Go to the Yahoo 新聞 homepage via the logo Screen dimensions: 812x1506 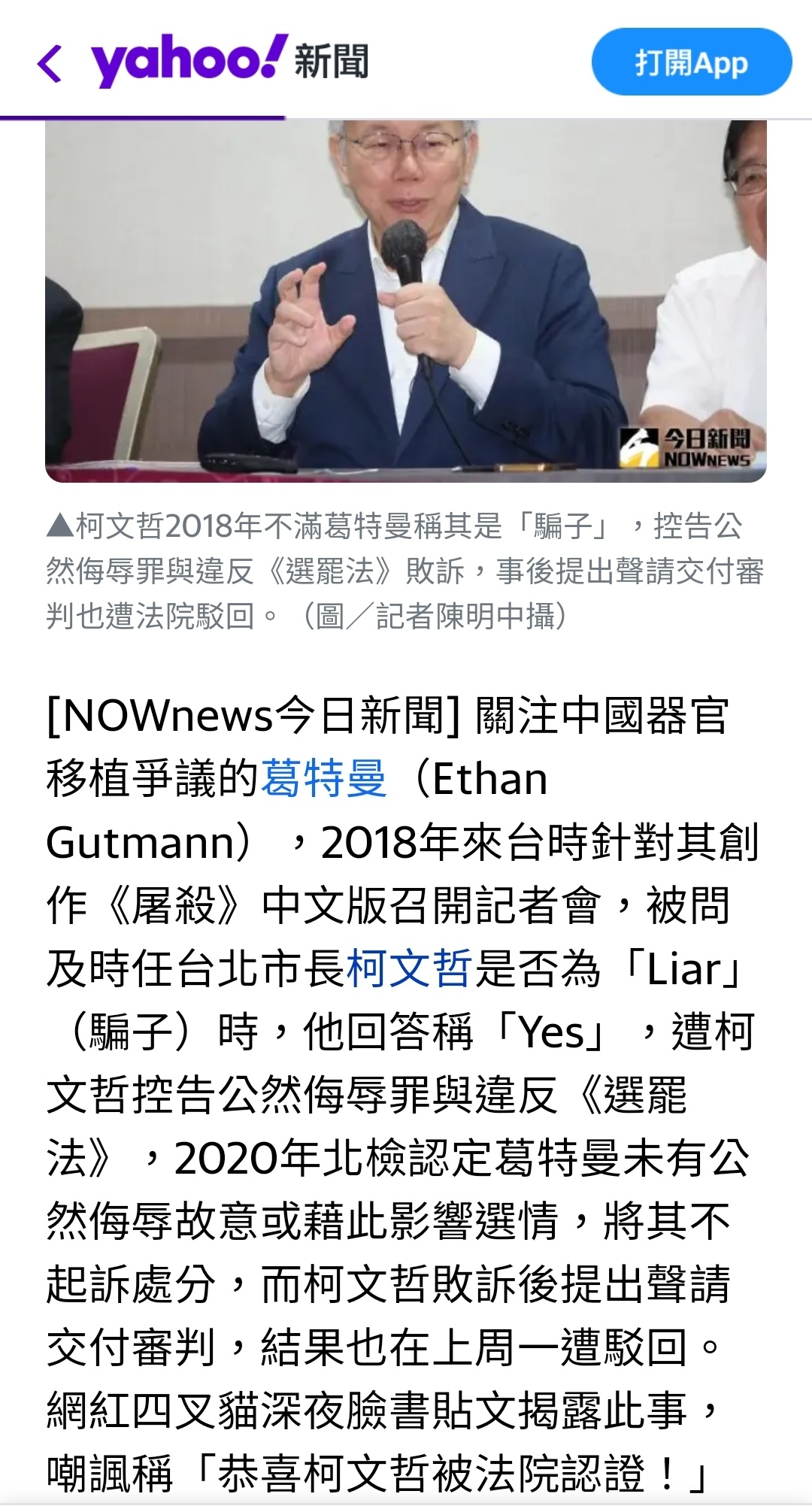[x=229, y=61]
